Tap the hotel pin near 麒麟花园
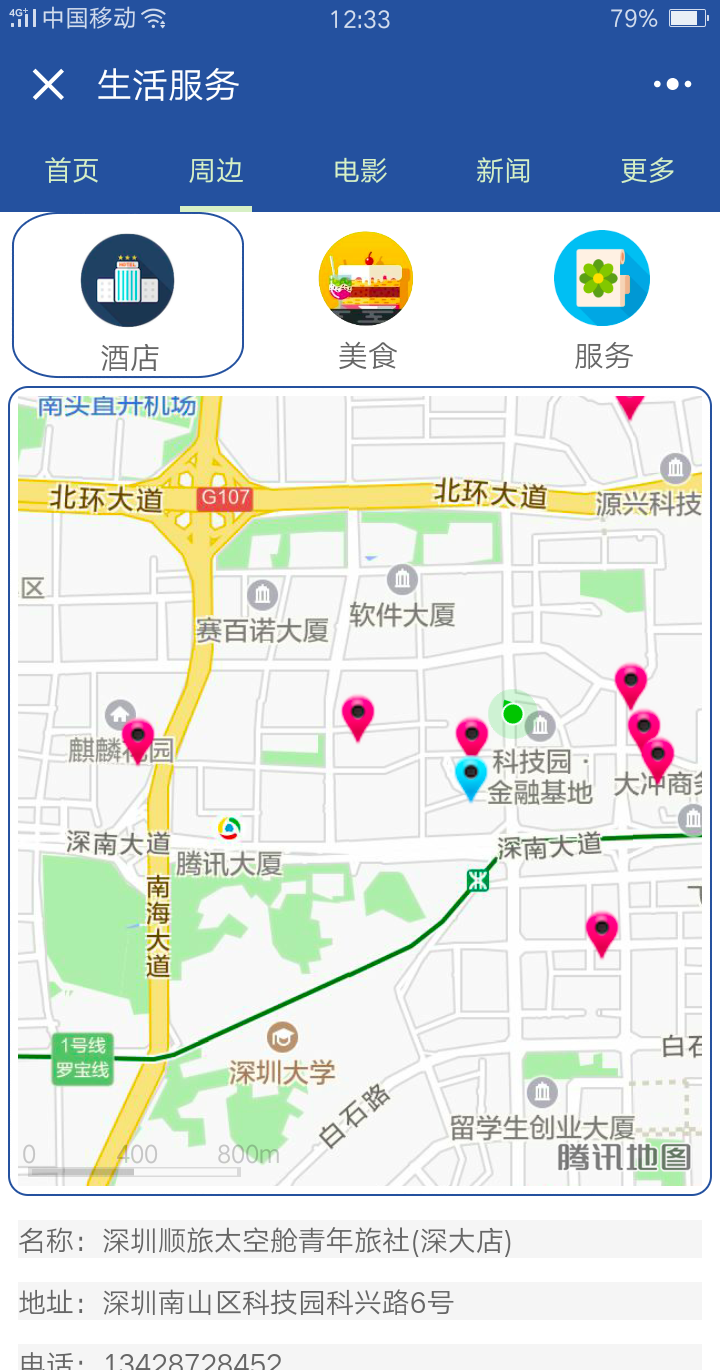 (138, 738)
